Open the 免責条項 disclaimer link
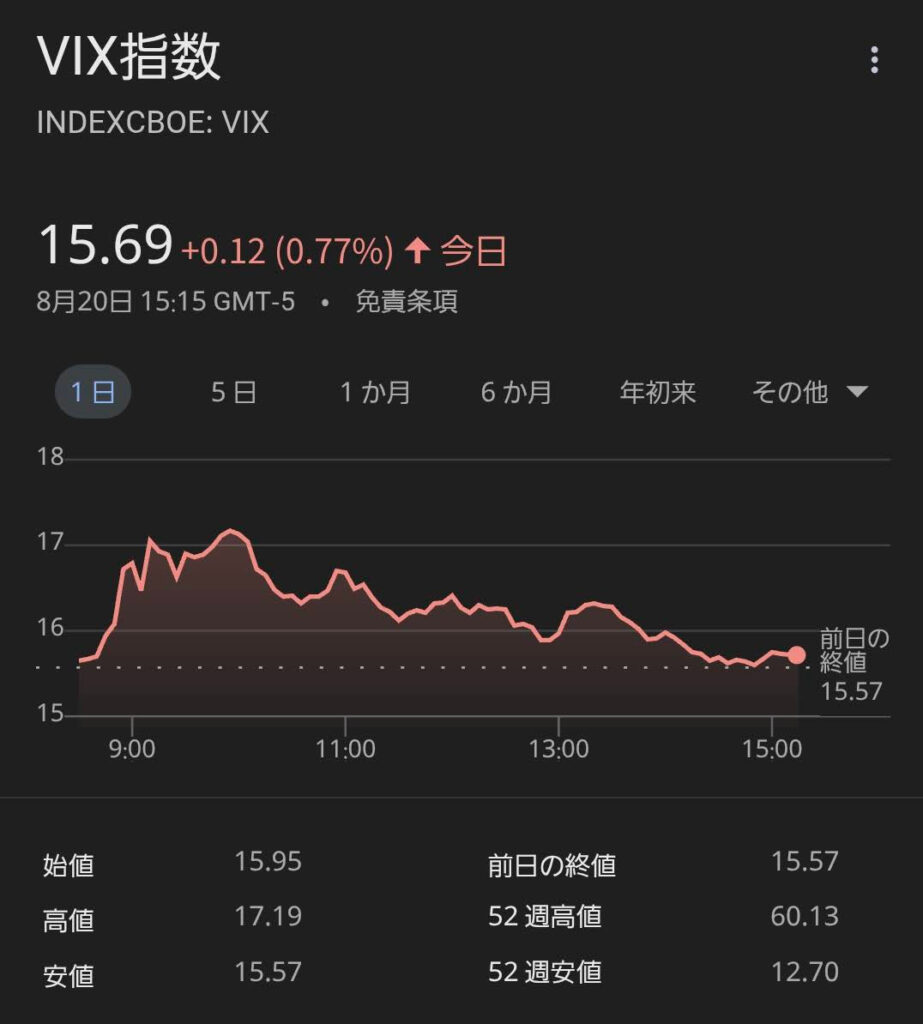The height and width of the screenshot is (1024, 923). point(407,302)
